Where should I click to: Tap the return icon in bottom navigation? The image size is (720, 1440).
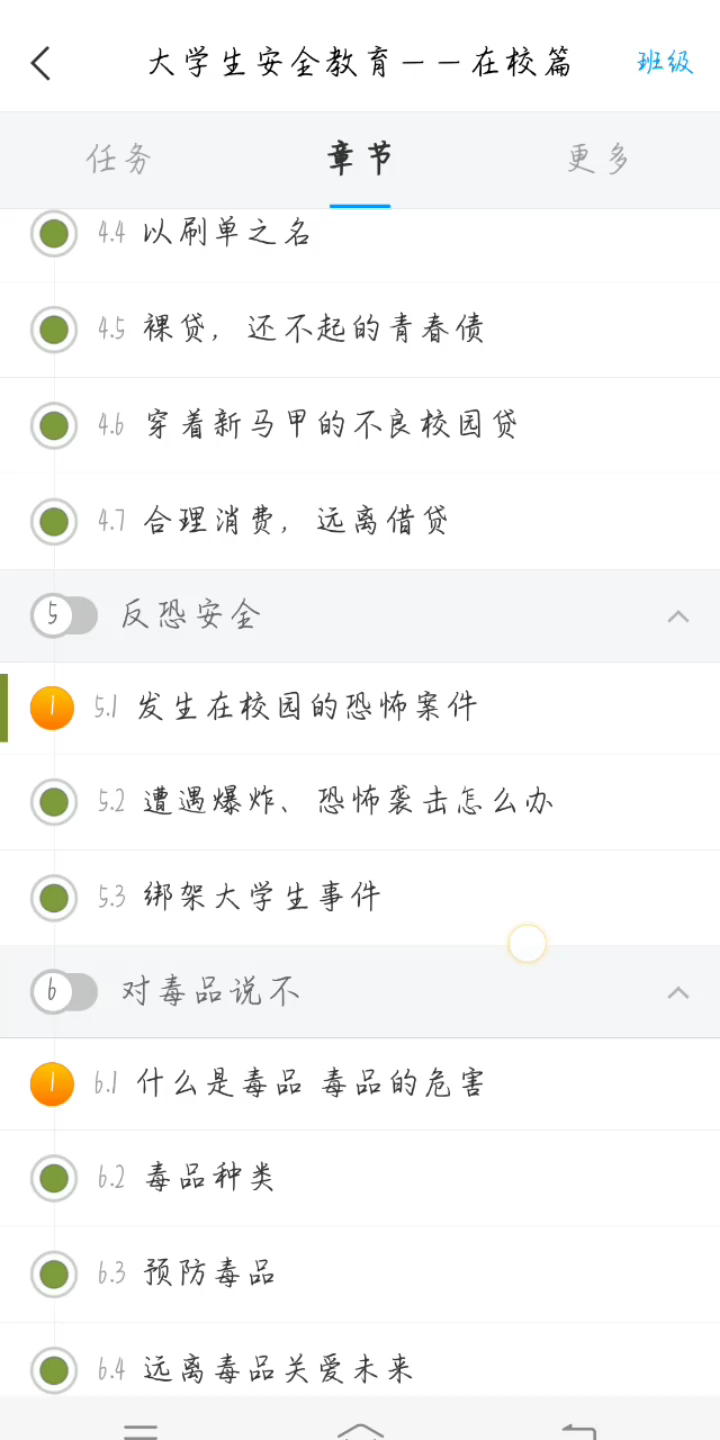point(580,1430)
